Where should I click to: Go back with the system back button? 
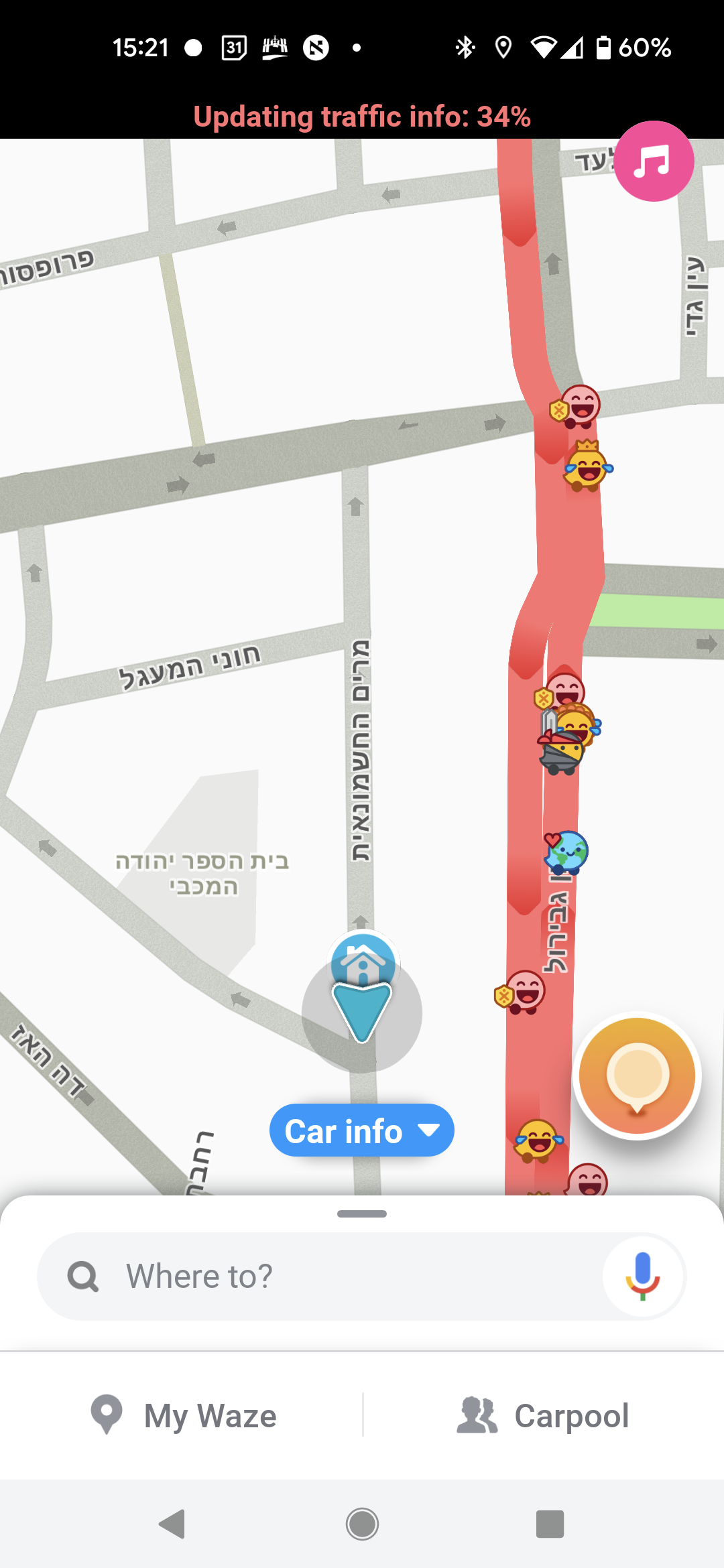[173, 1524]
